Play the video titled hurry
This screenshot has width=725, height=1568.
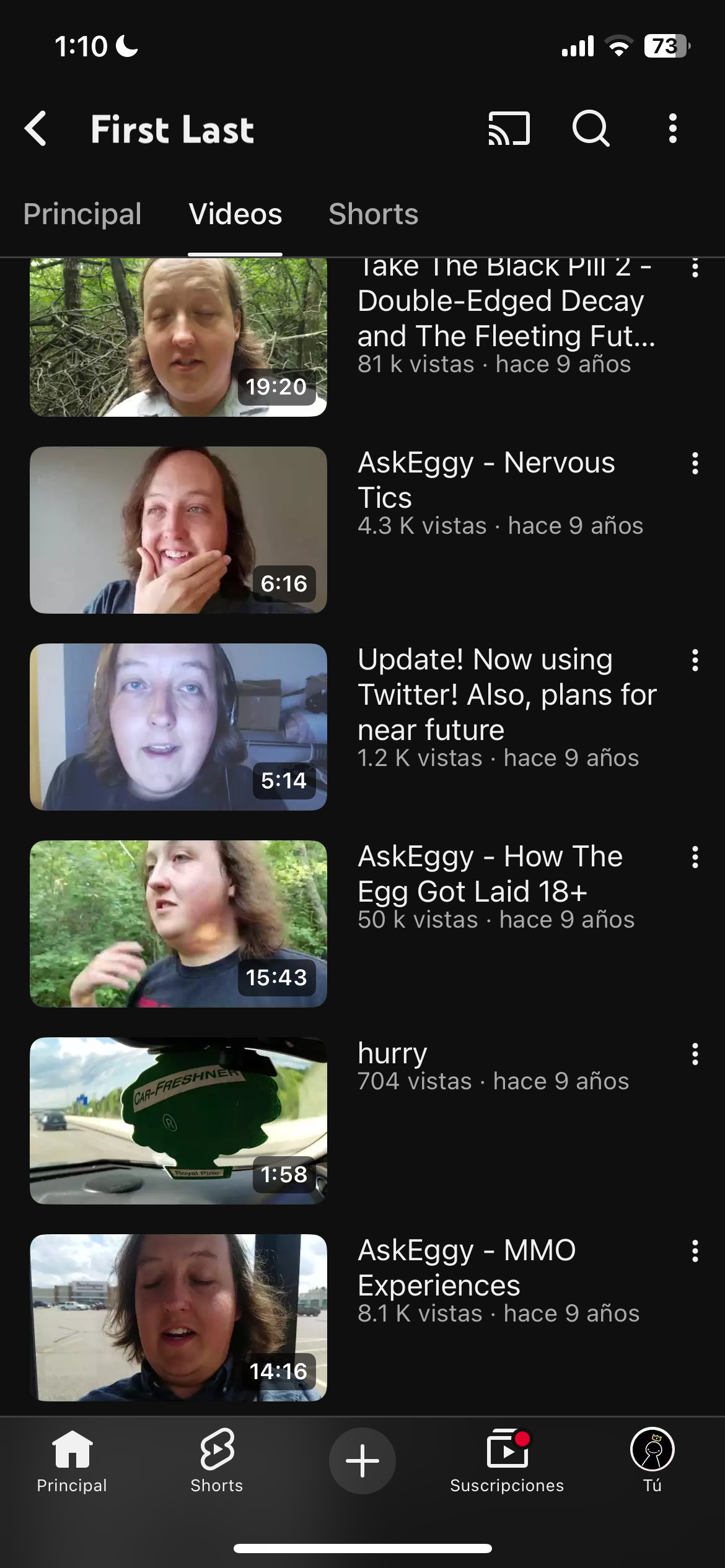click(x=178, y=1121)
